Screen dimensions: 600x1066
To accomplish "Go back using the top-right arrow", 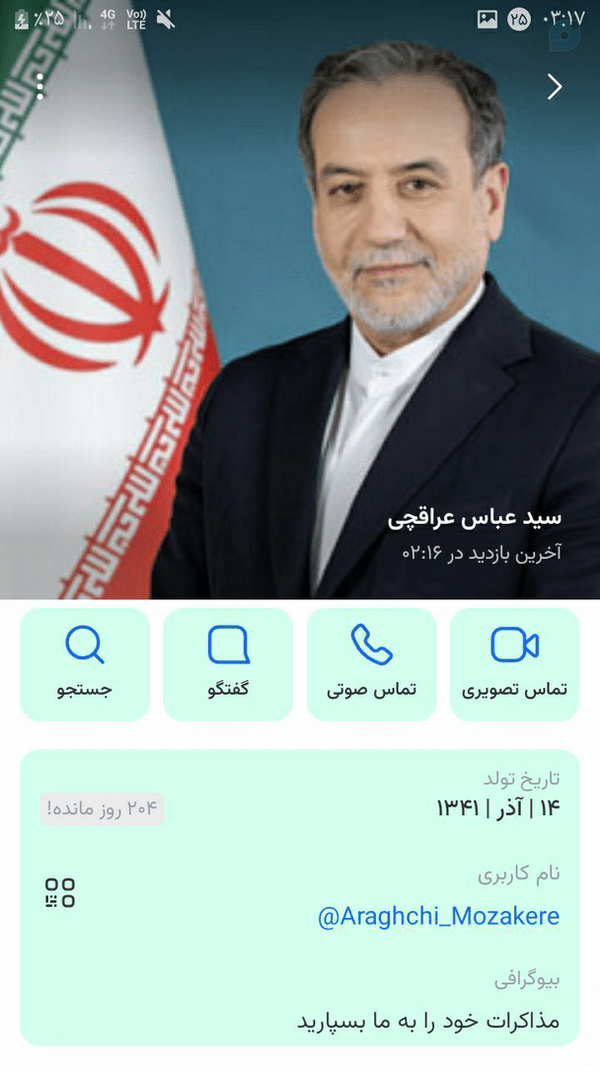I will [555, 86].
